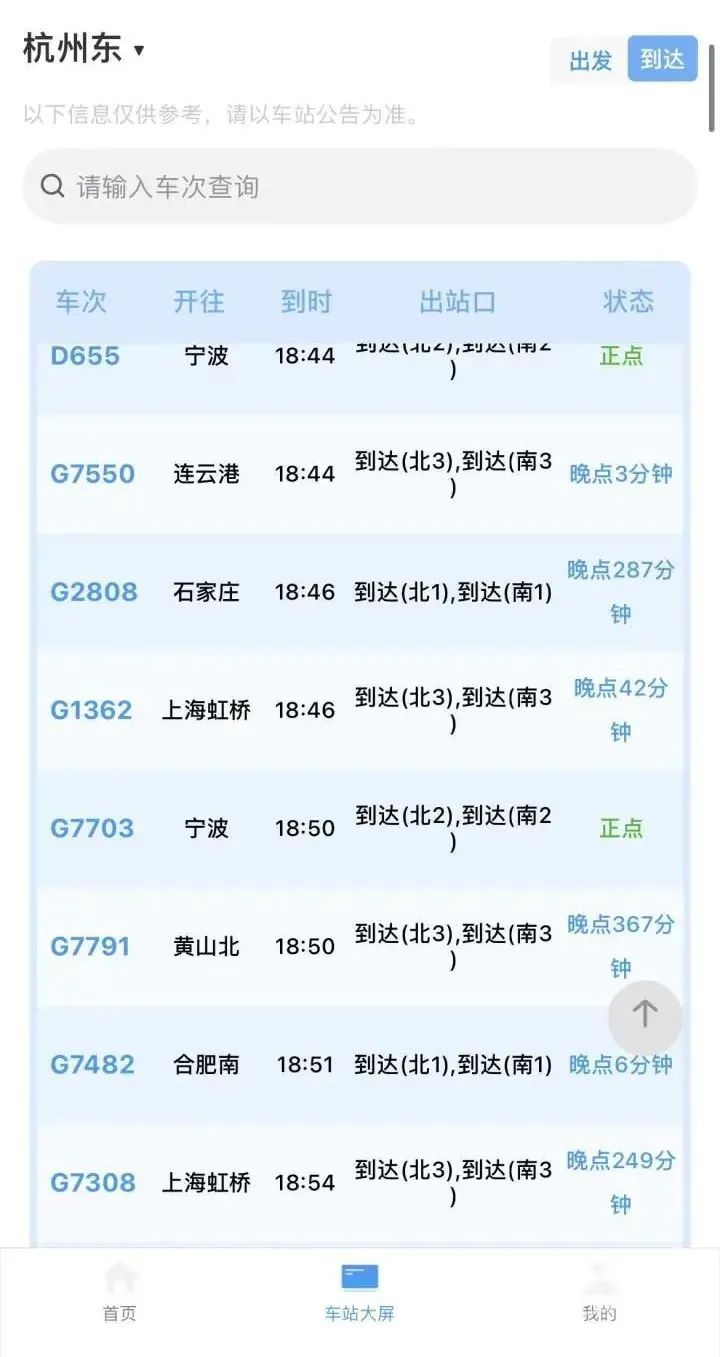Tap the back-to-top arrow button
The width and height of the screenshot is (720, 1357).
(645, 1016)
